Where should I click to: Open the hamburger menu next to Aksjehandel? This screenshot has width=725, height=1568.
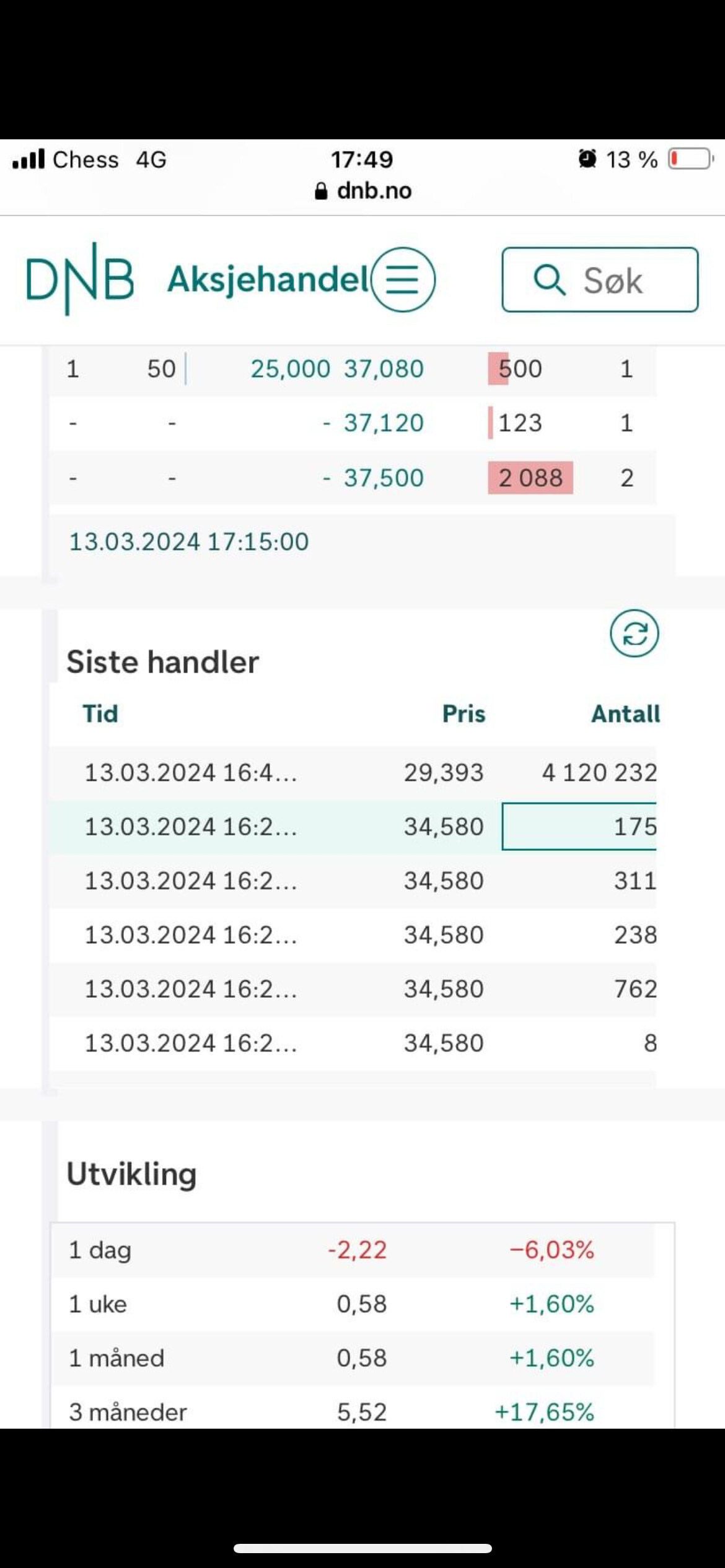(x=403, y=279)
